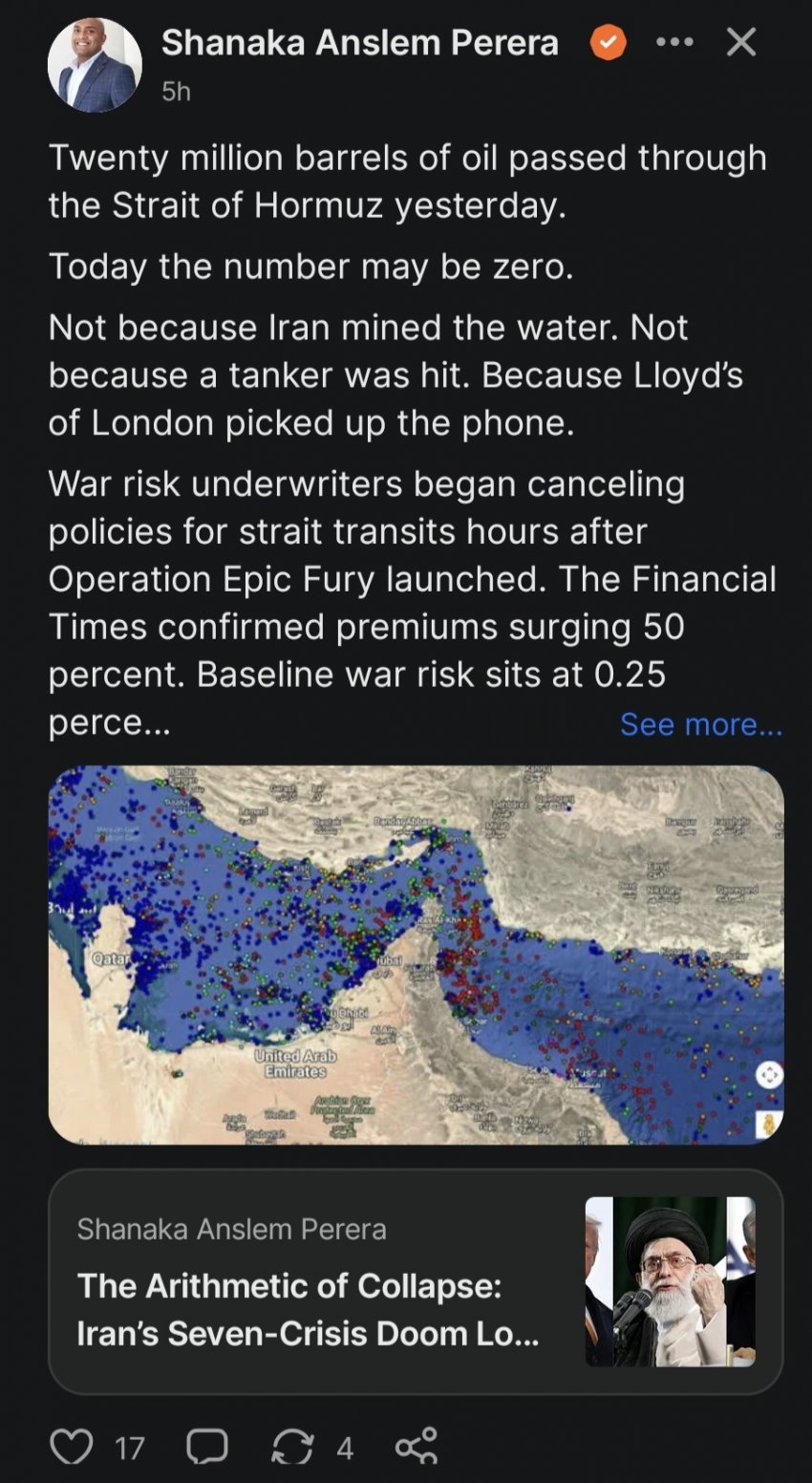Open Shanaka Anslem Perera's profile picture
Viewport: 812px width, 1483px height.
pos(95,65)
